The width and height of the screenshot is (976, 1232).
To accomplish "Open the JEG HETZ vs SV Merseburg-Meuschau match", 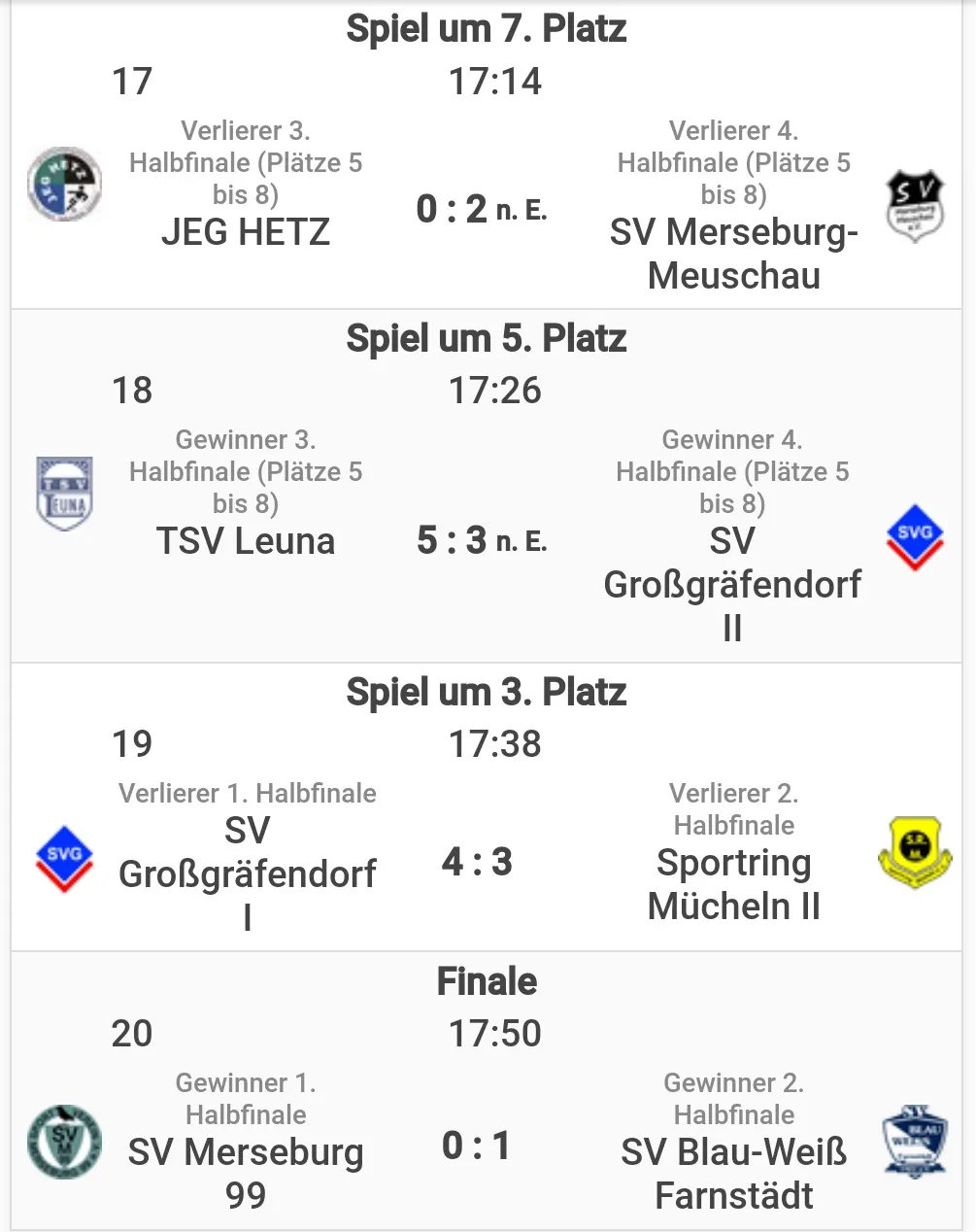I will click(481, 209).
